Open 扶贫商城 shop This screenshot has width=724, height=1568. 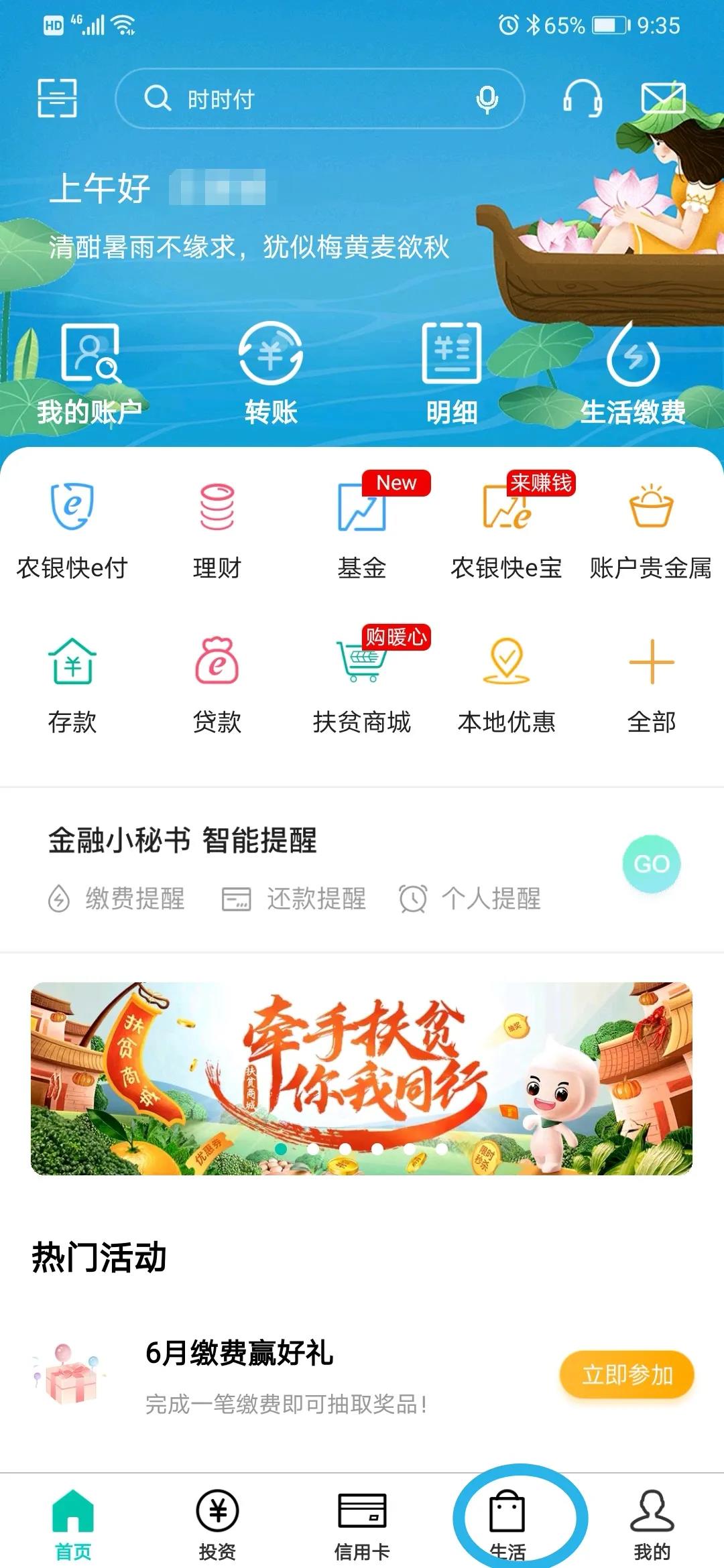click(362, 683)
